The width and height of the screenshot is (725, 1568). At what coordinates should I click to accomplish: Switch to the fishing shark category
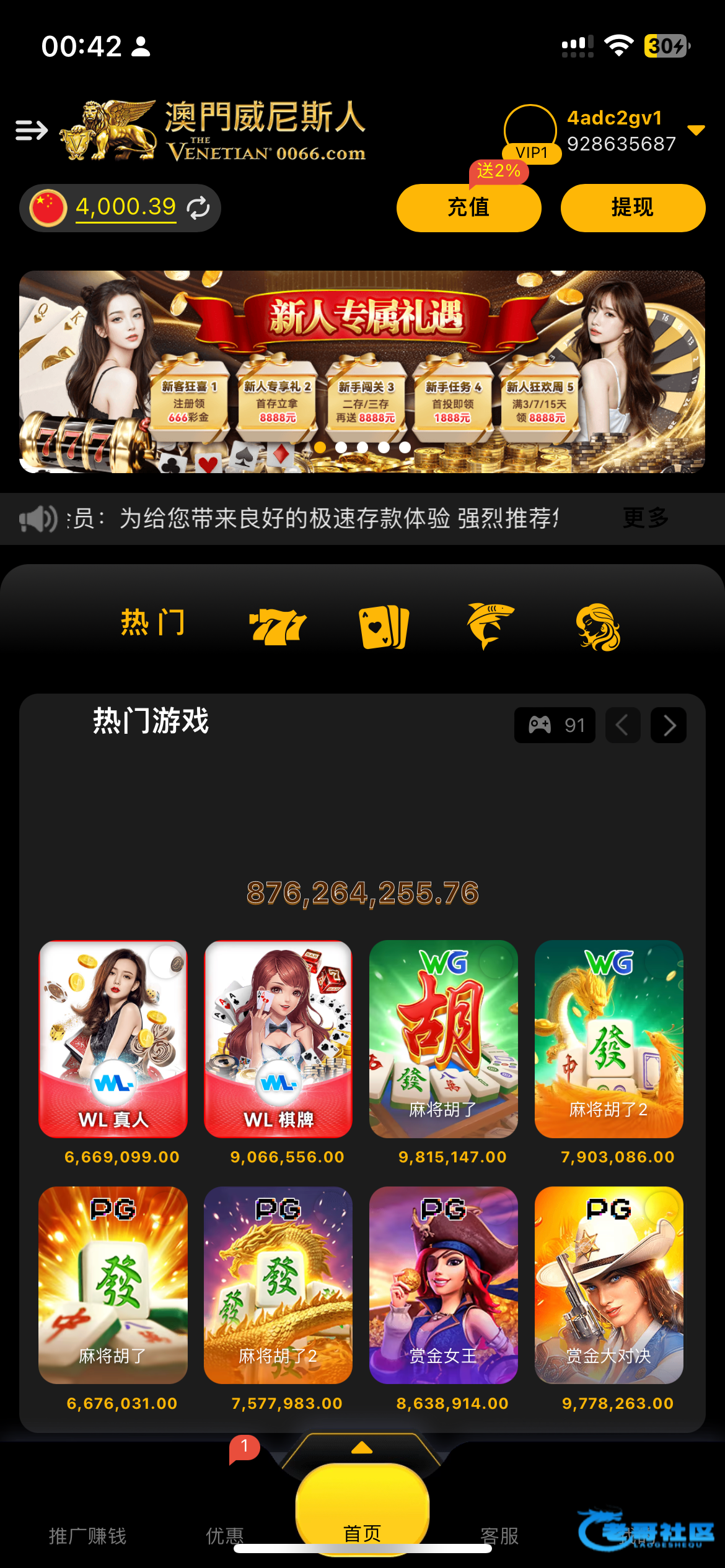click(490, 625)
